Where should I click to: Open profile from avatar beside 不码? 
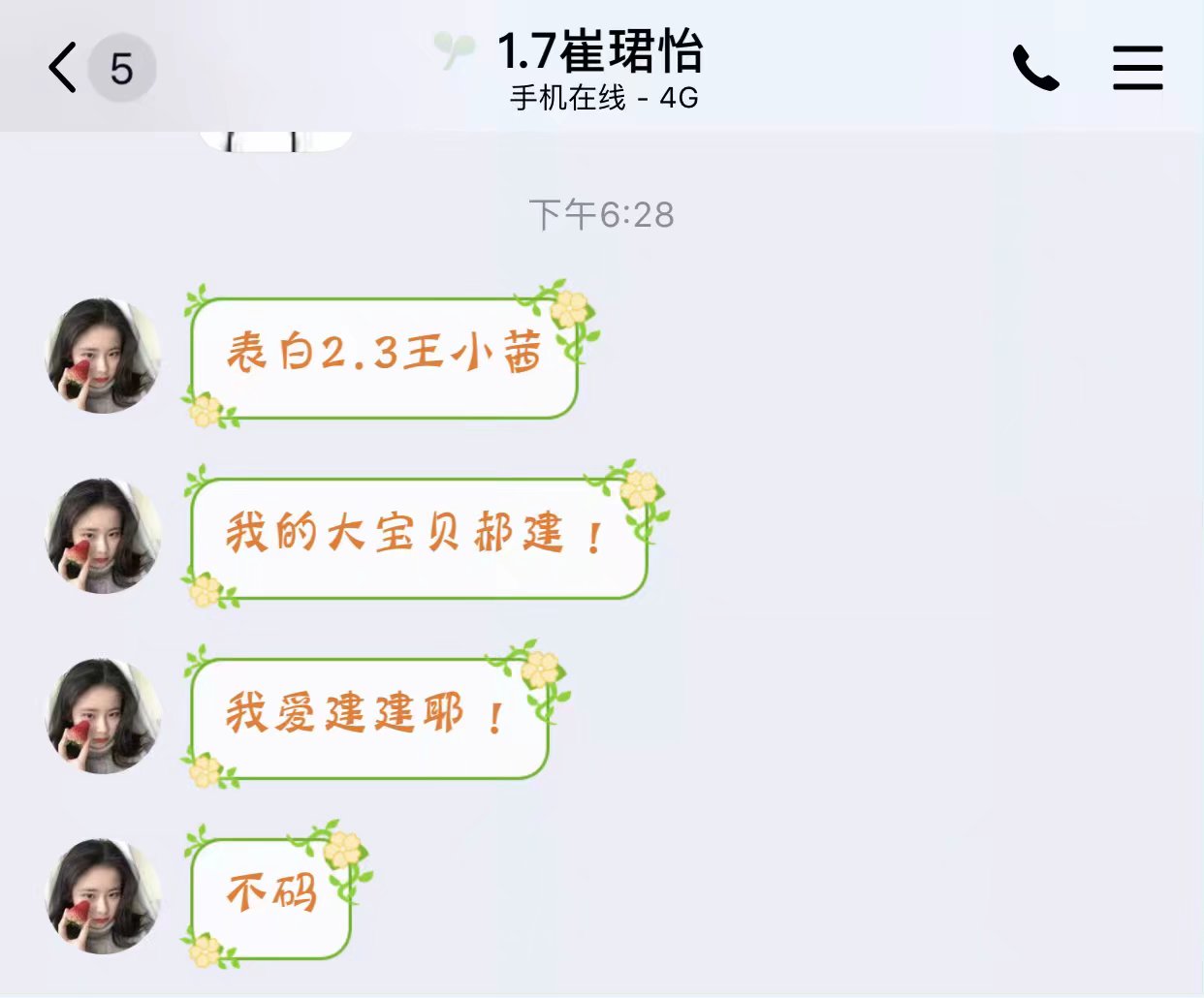pos(104,896)
